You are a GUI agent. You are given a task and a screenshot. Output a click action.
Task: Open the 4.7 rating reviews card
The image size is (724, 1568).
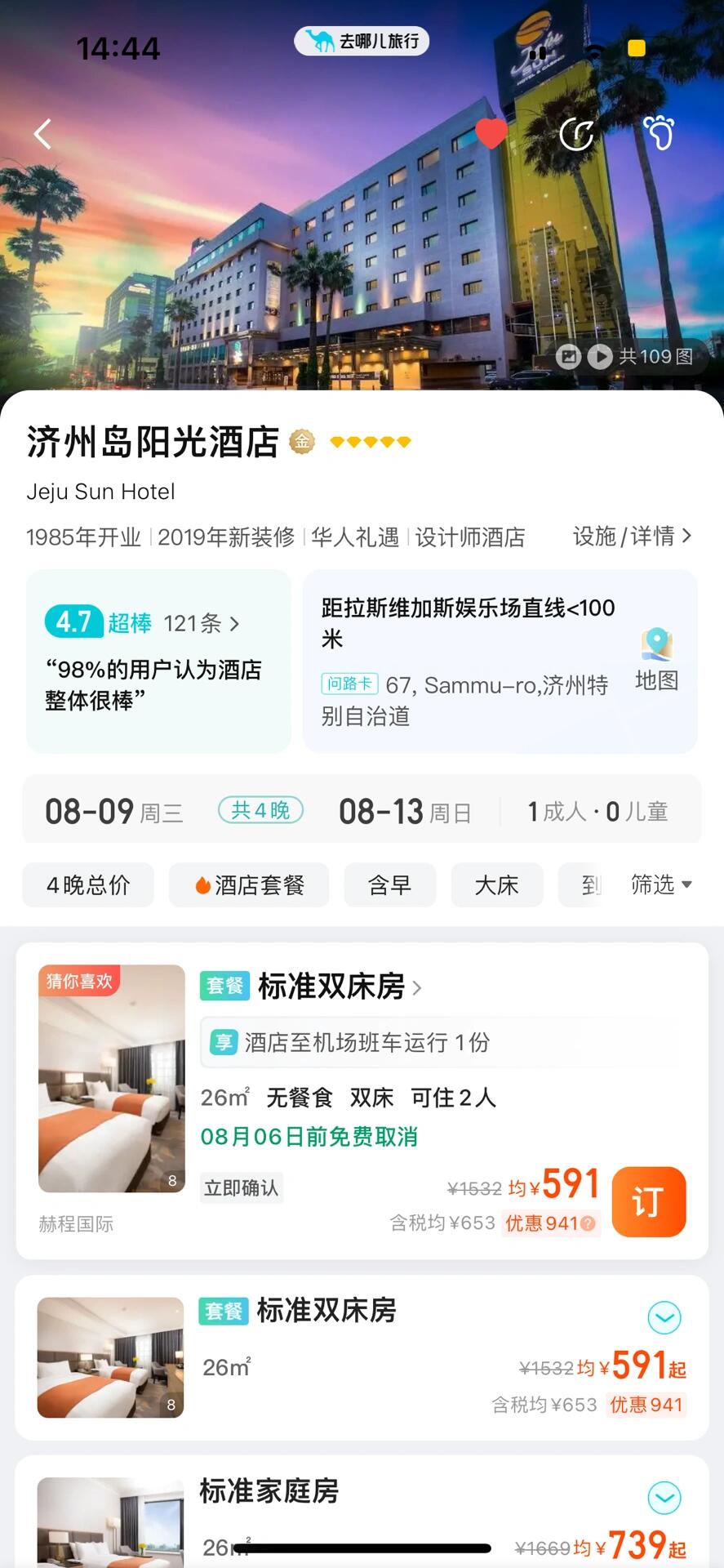point(158,661)
